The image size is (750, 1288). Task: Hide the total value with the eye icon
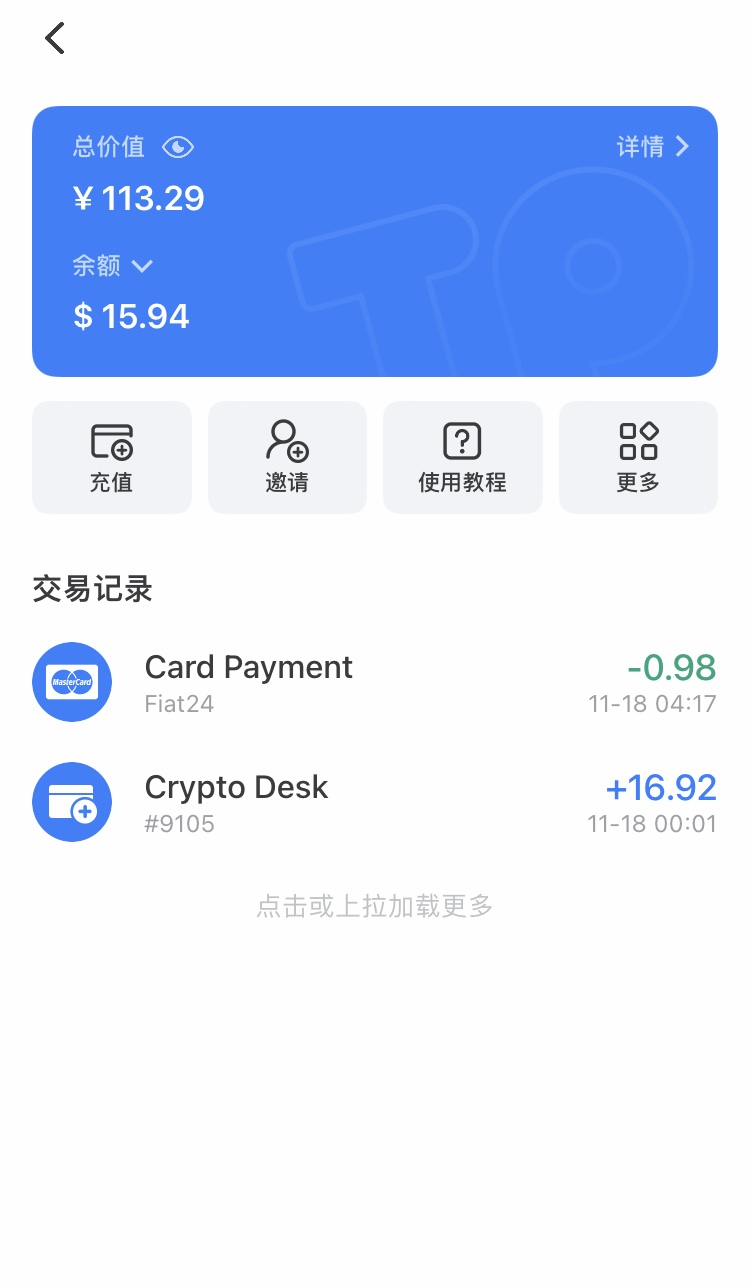[x=178, y=148]
